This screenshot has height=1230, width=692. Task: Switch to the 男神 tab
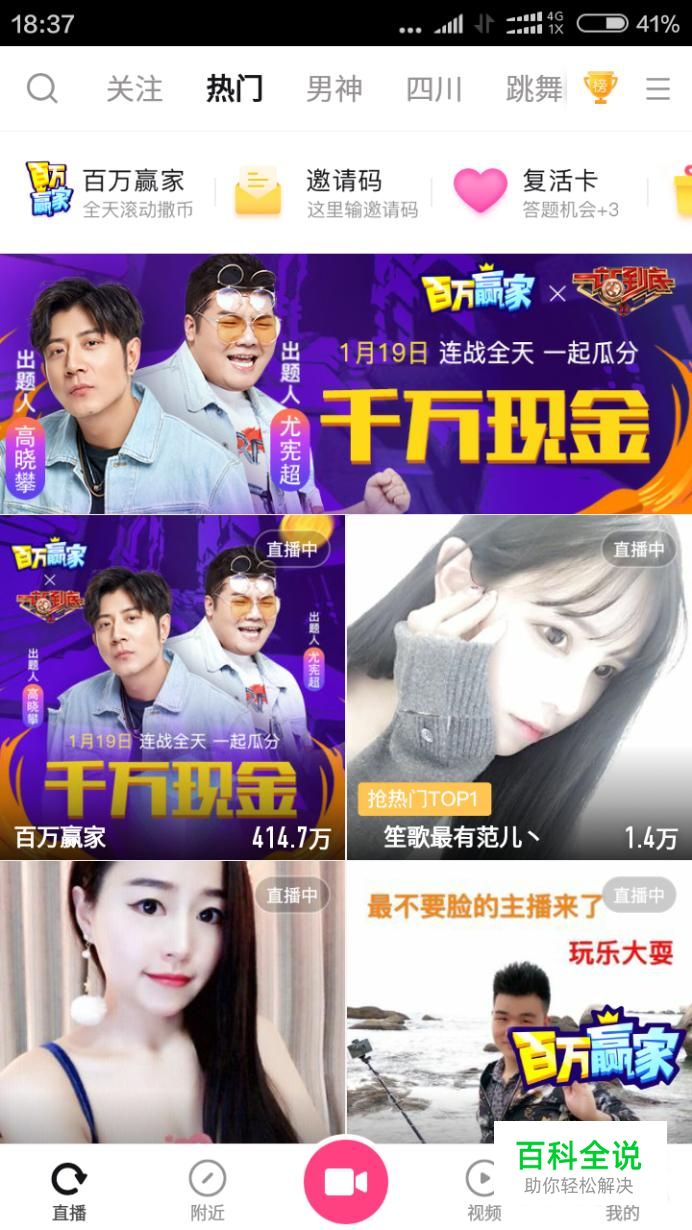tap(334, 89)
